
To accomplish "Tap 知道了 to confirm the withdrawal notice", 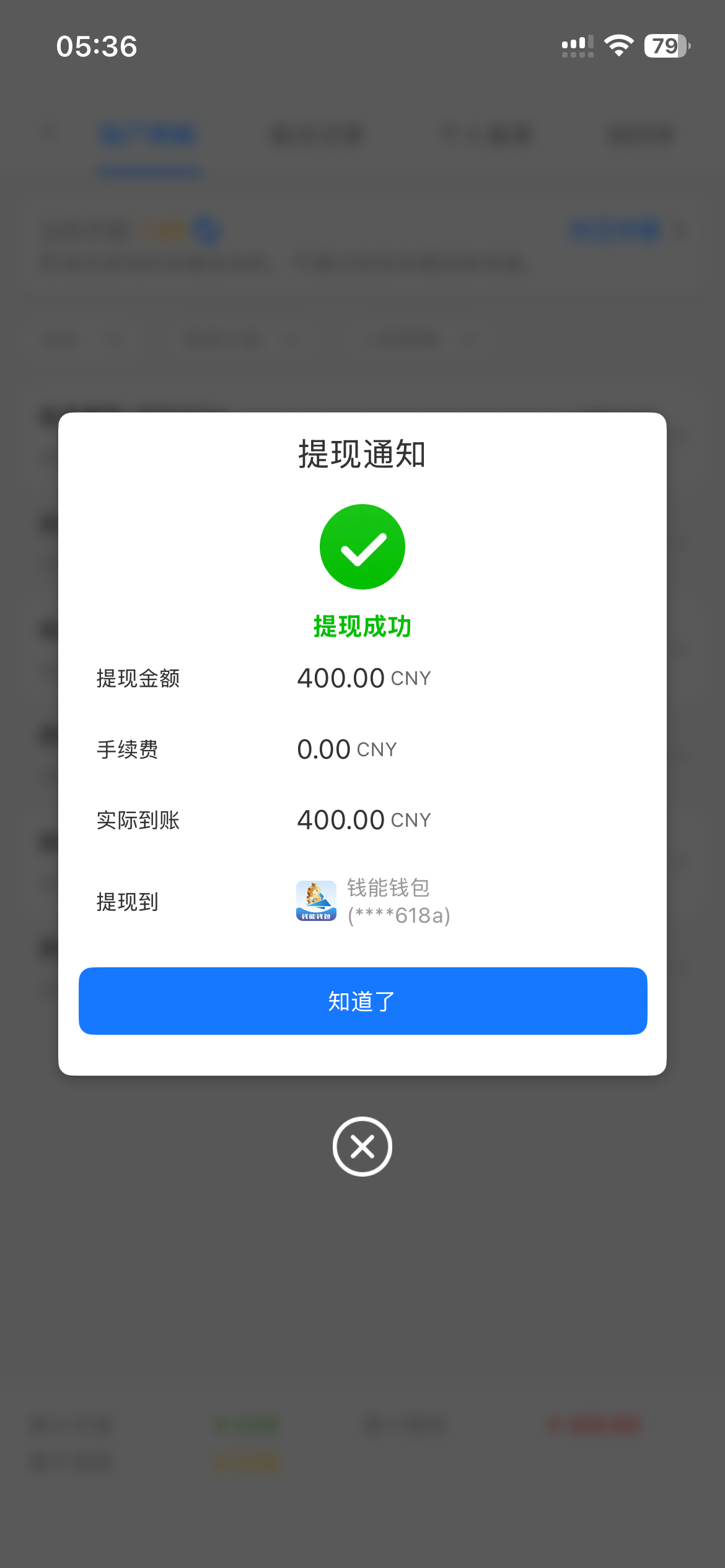I will (x=362, y=1001).
